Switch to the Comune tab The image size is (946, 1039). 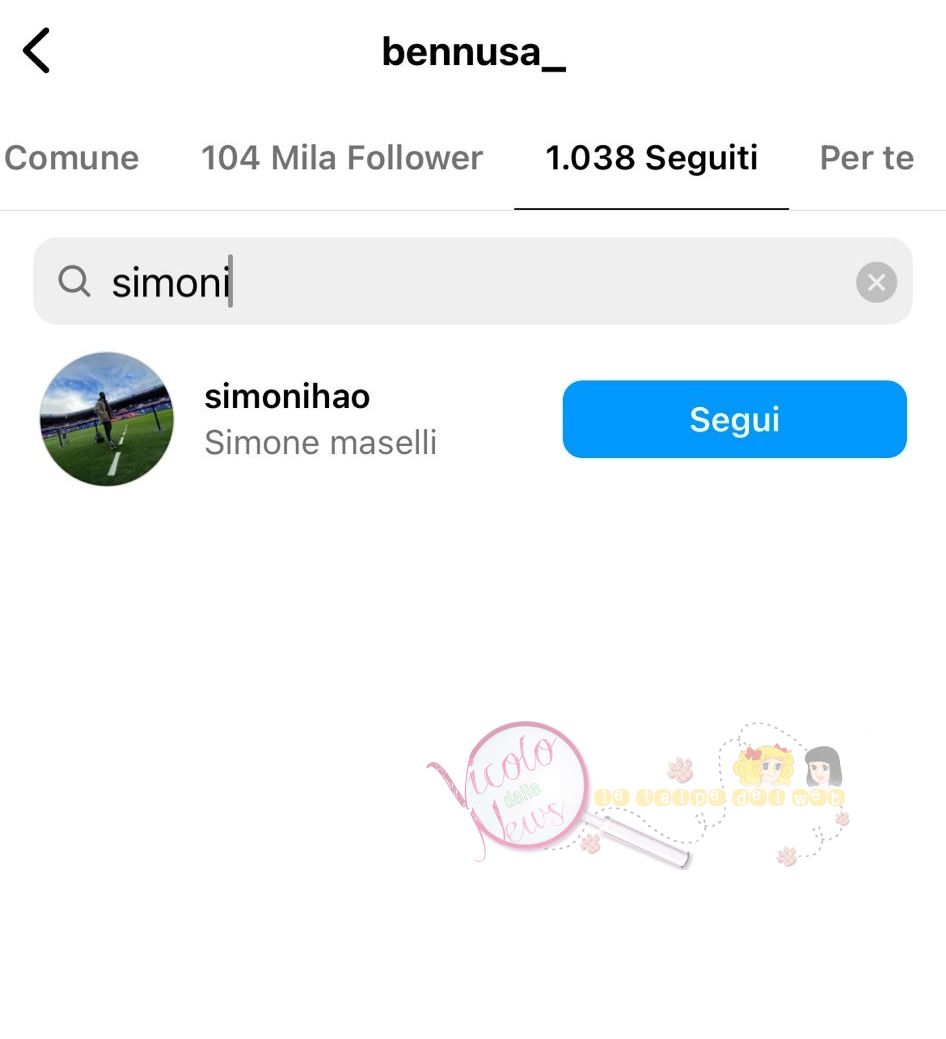[x=70, y=158]
